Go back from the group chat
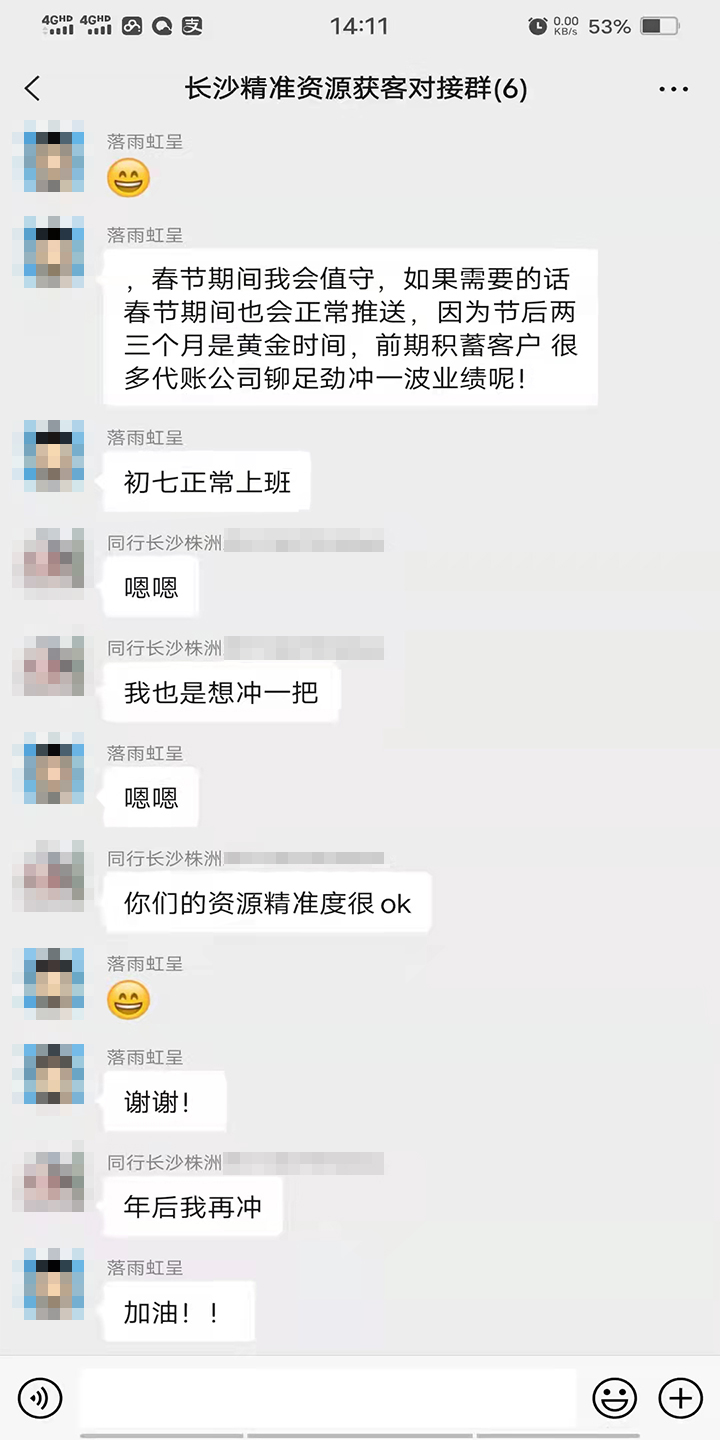 tap(32, 89)
